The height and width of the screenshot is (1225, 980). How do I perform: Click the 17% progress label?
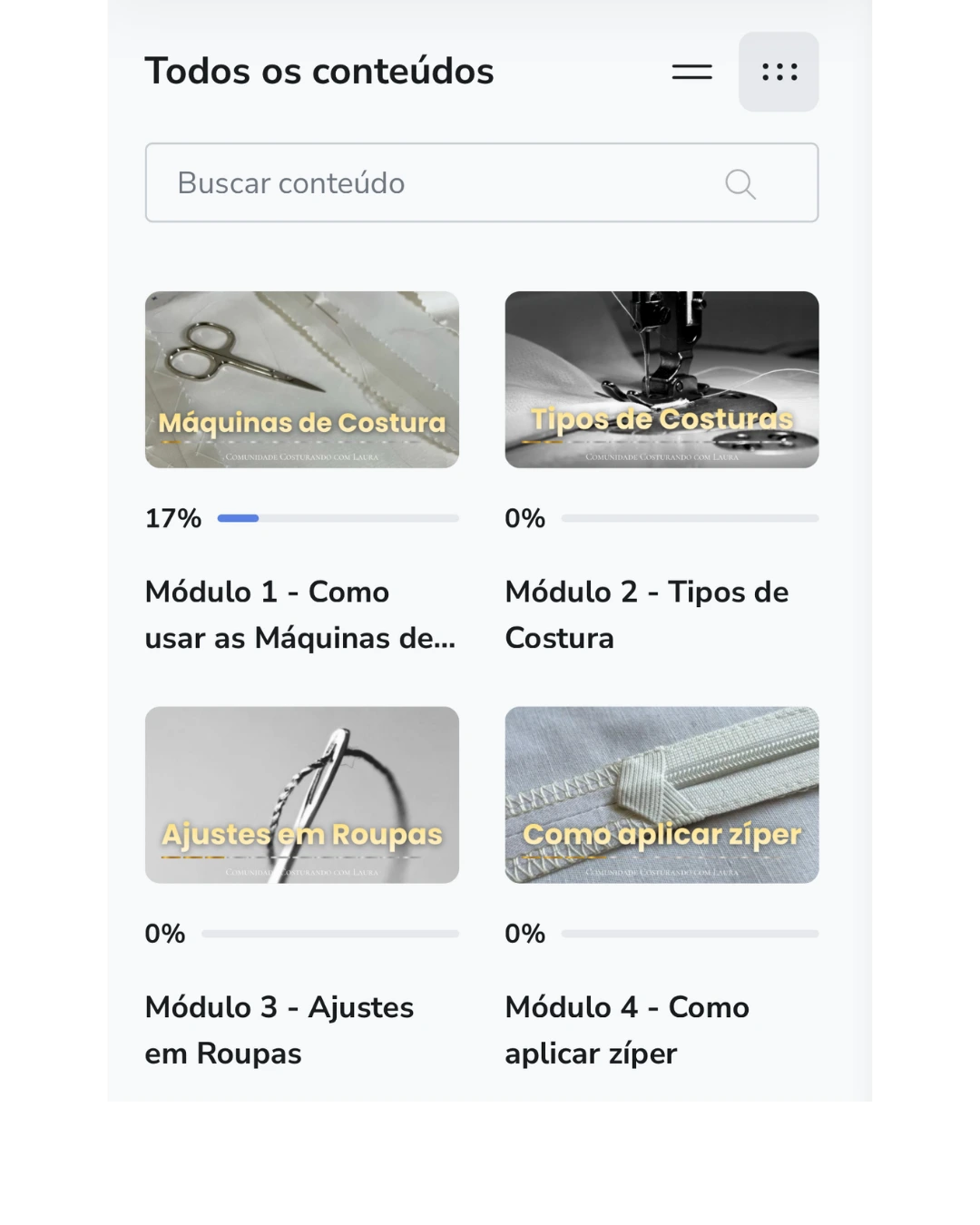coord(171,518)
